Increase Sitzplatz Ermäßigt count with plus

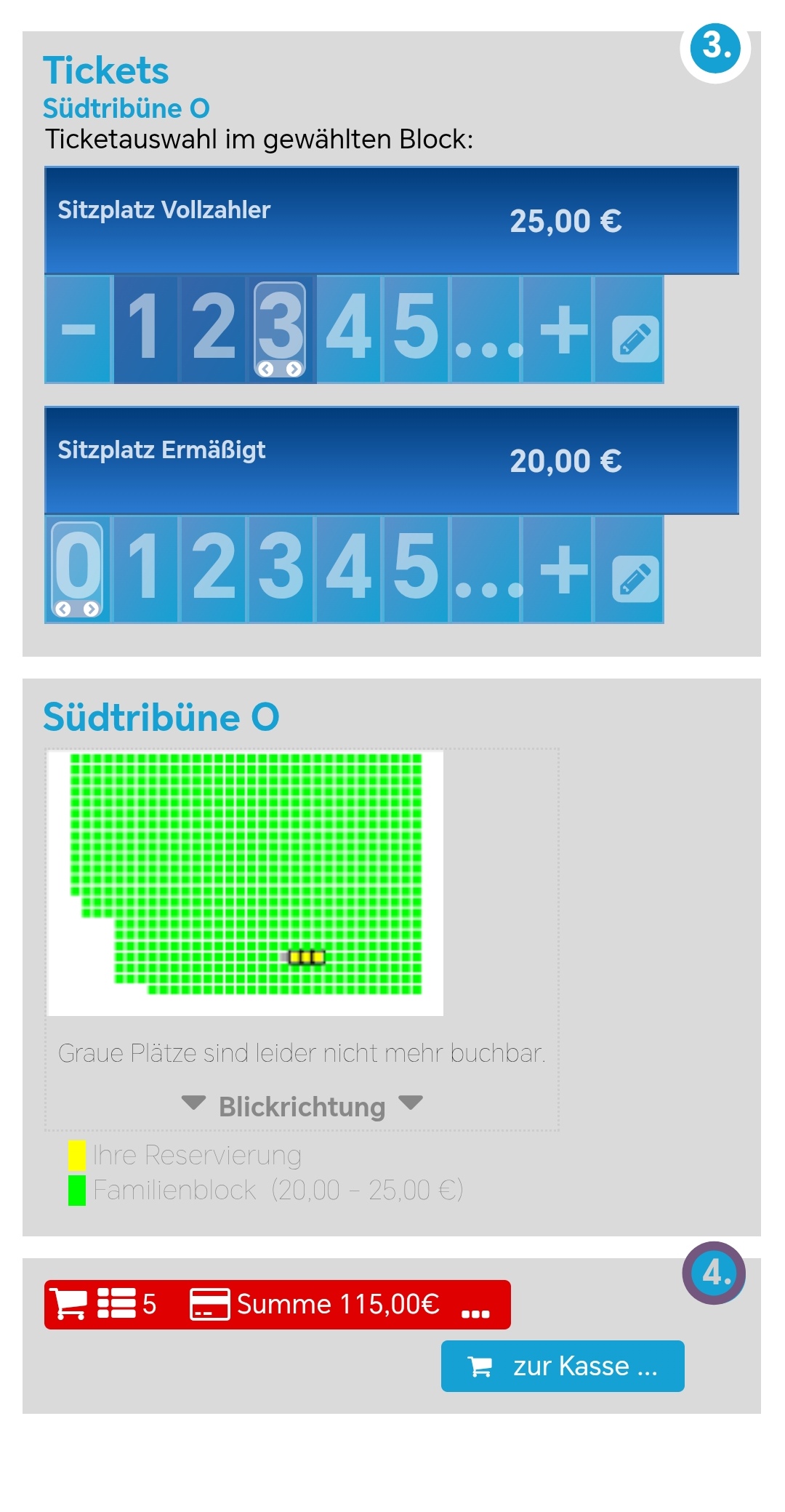click(x=557, y=569)
